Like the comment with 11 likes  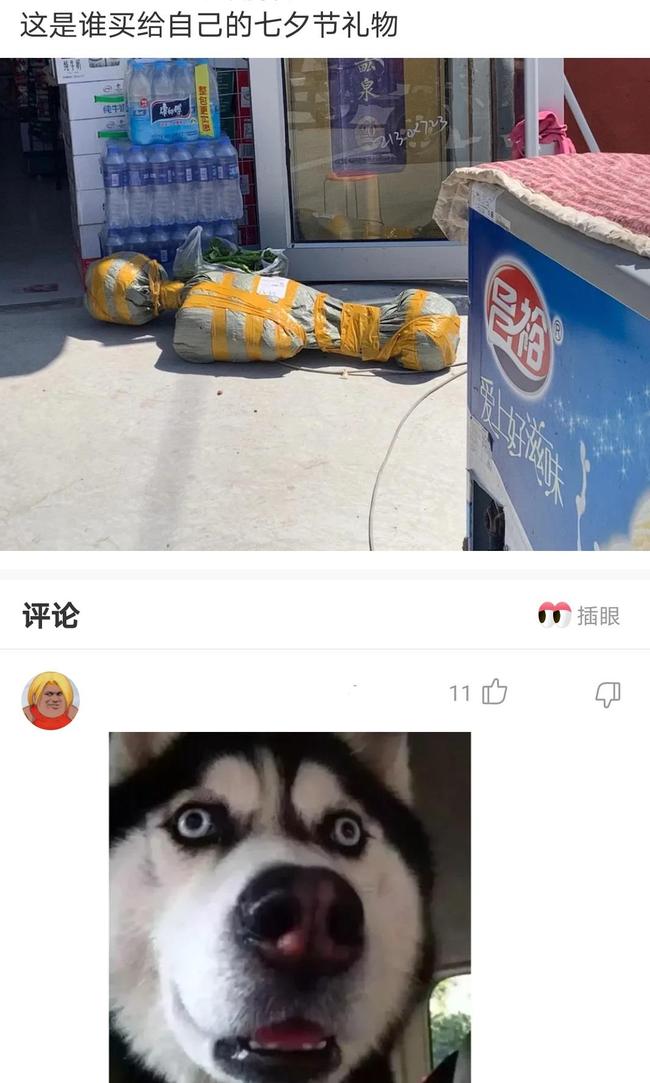[x=495, y=691]
